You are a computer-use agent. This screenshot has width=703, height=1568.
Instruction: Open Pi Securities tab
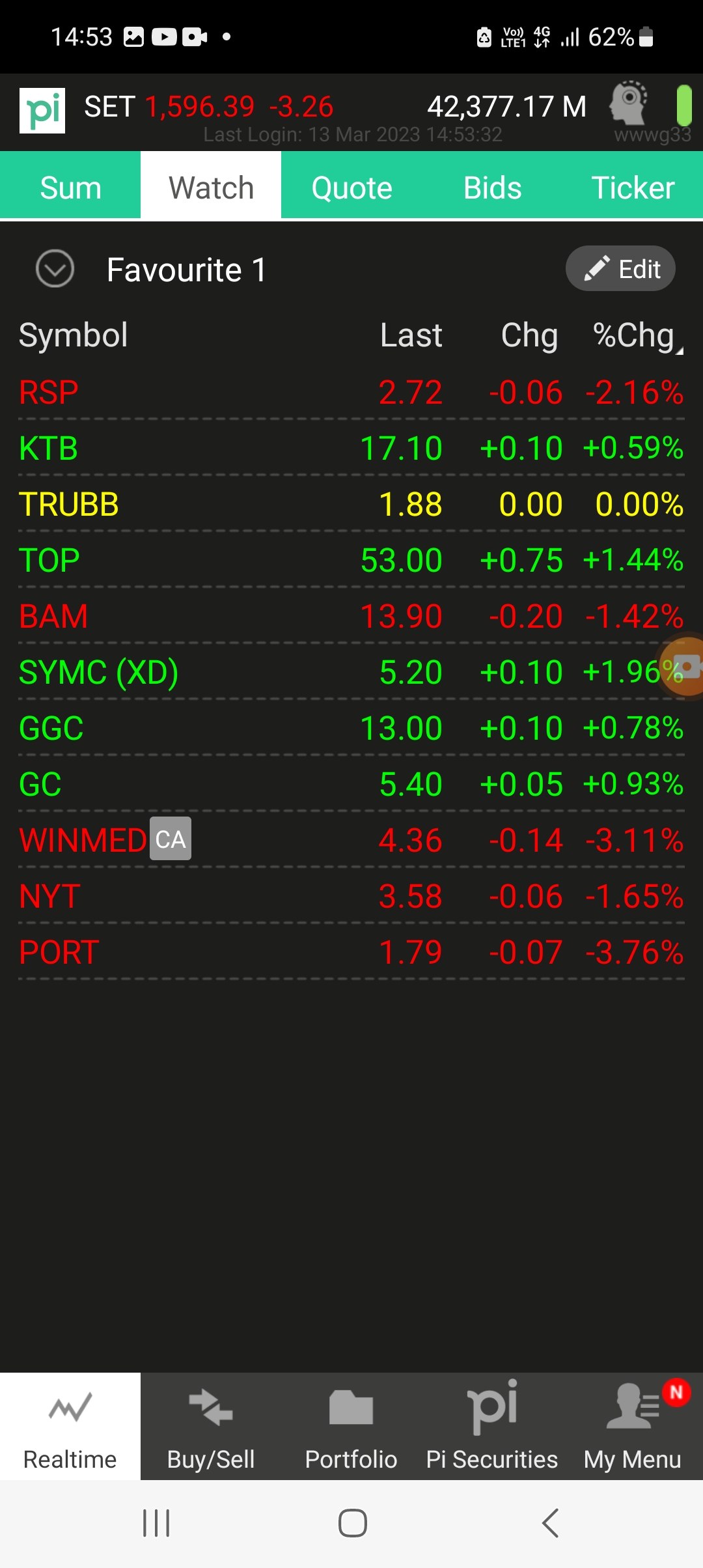[x=492, y=1426]
